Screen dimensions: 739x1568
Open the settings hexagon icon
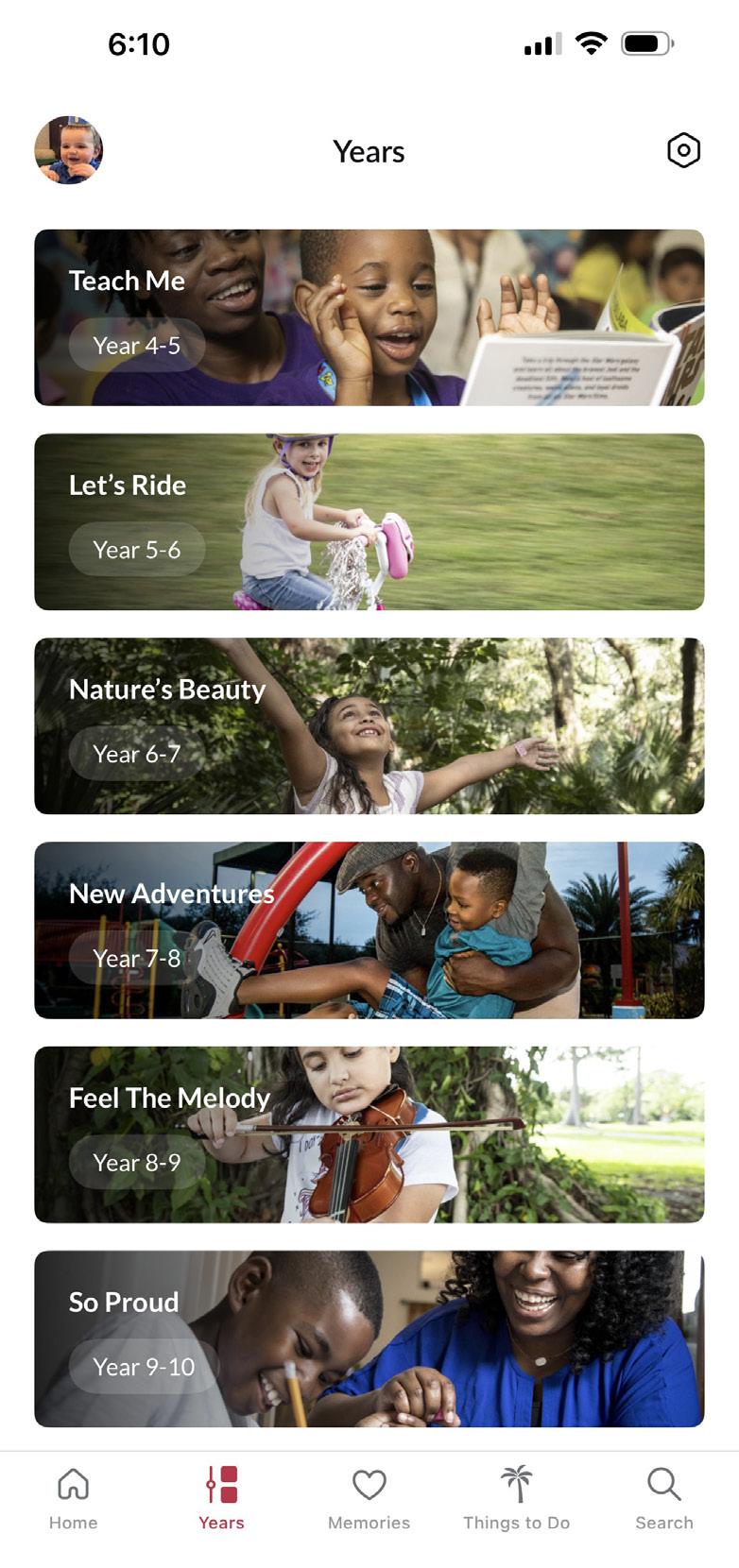pos(683,150)
